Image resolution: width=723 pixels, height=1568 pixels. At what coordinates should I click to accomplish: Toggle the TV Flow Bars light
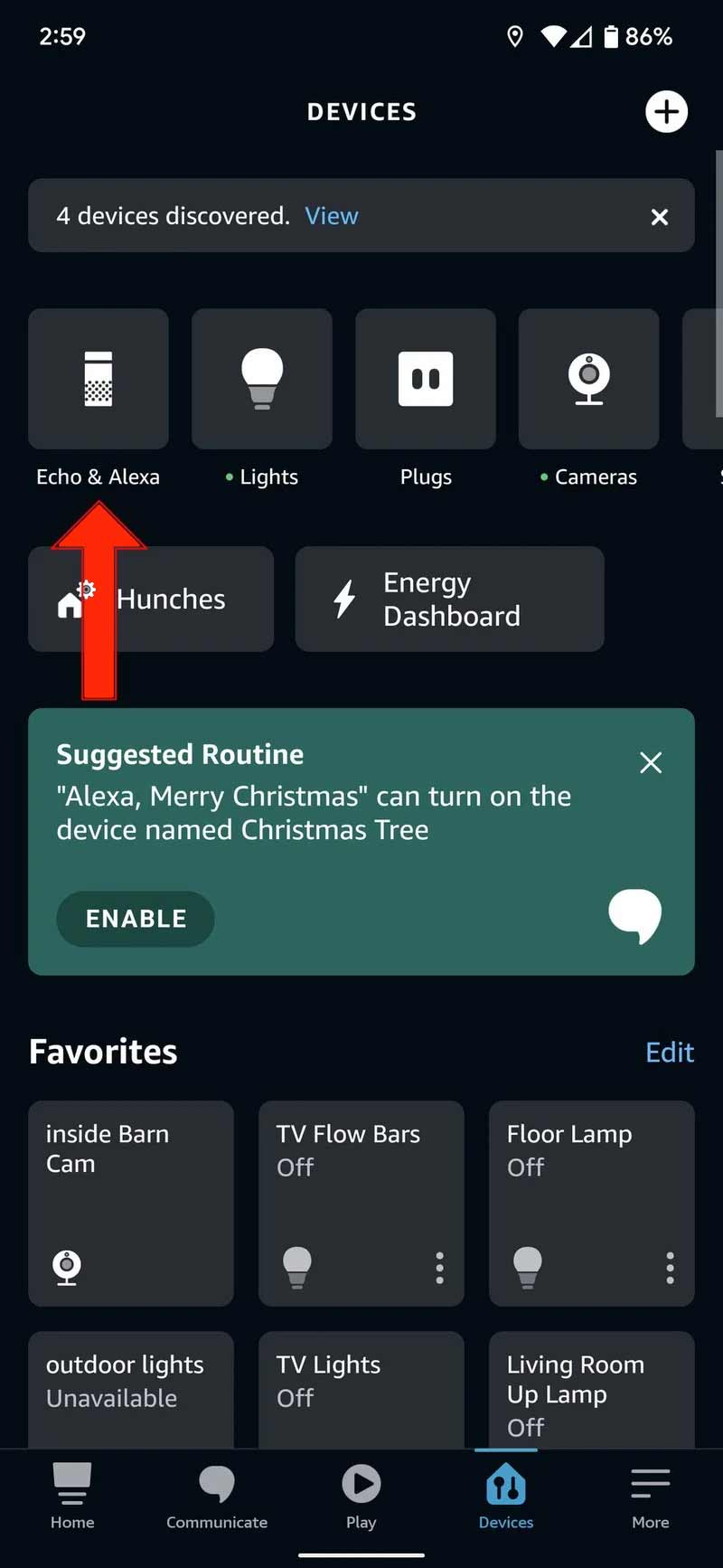click(297, 1265)
